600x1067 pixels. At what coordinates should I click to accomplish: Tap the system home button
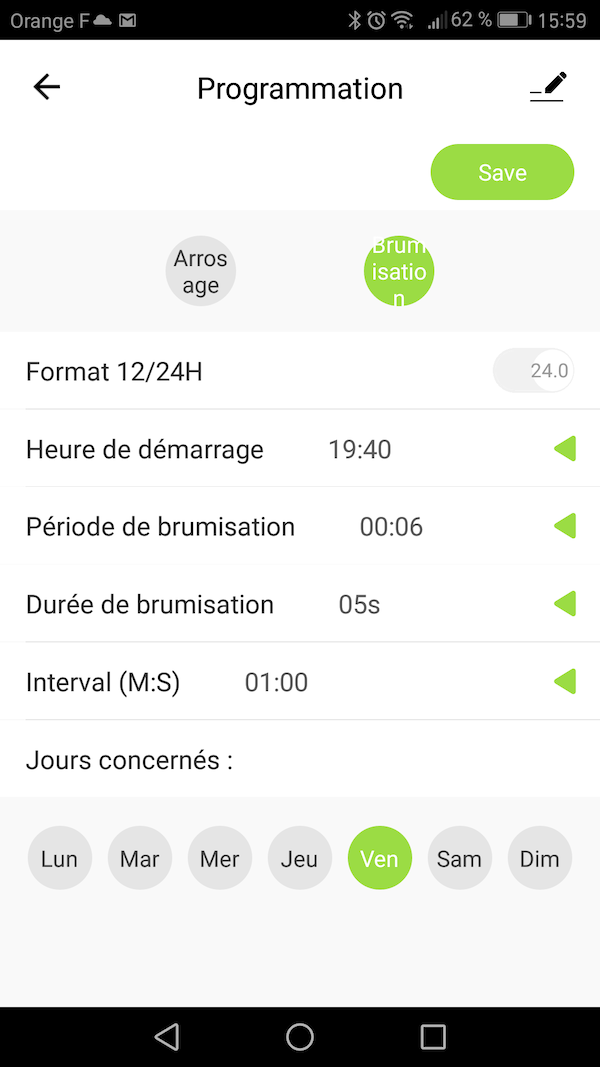tap(300, 1037)
